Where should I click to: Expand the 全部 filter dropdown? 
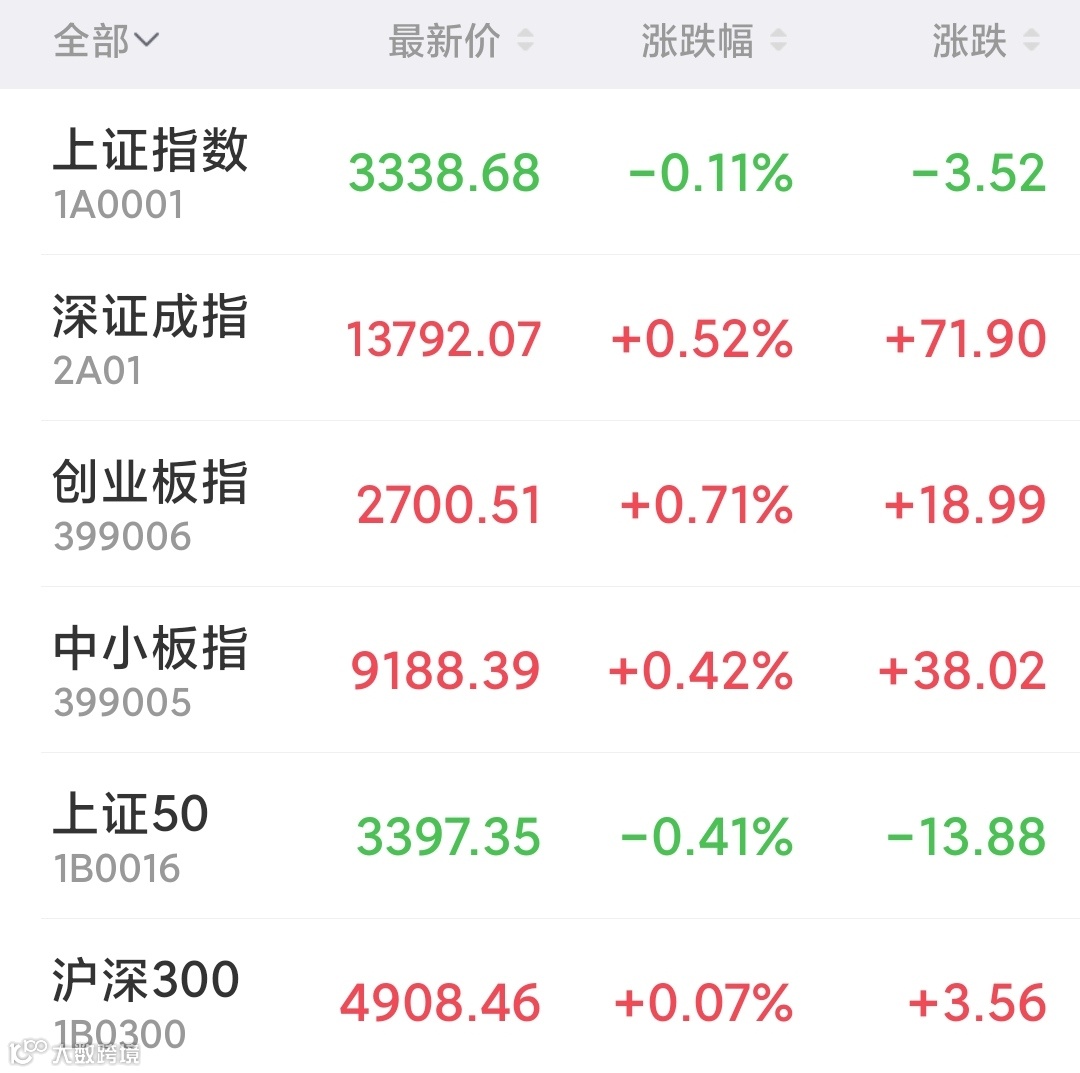106,42
